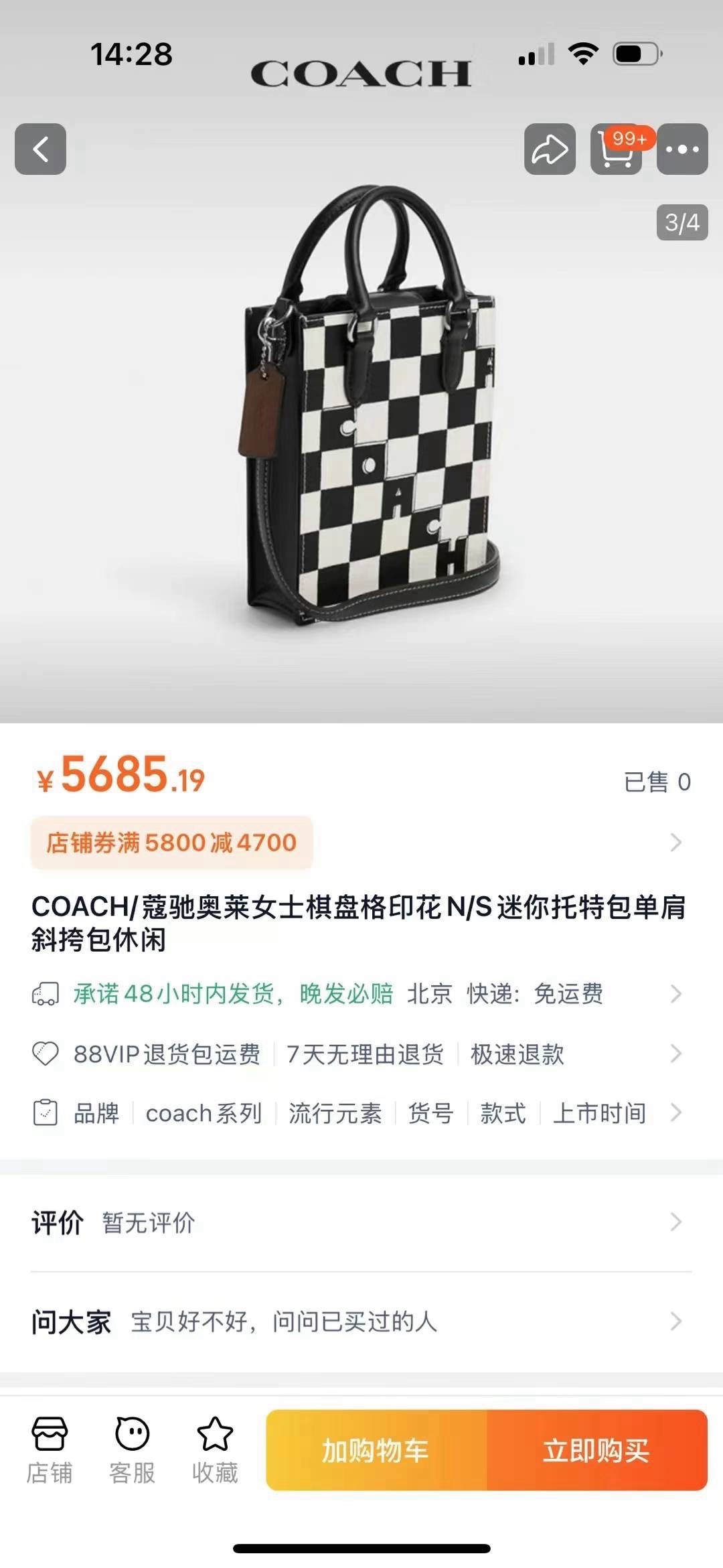
Task: View 88VIP return policy details
Action: [361, 1054]
